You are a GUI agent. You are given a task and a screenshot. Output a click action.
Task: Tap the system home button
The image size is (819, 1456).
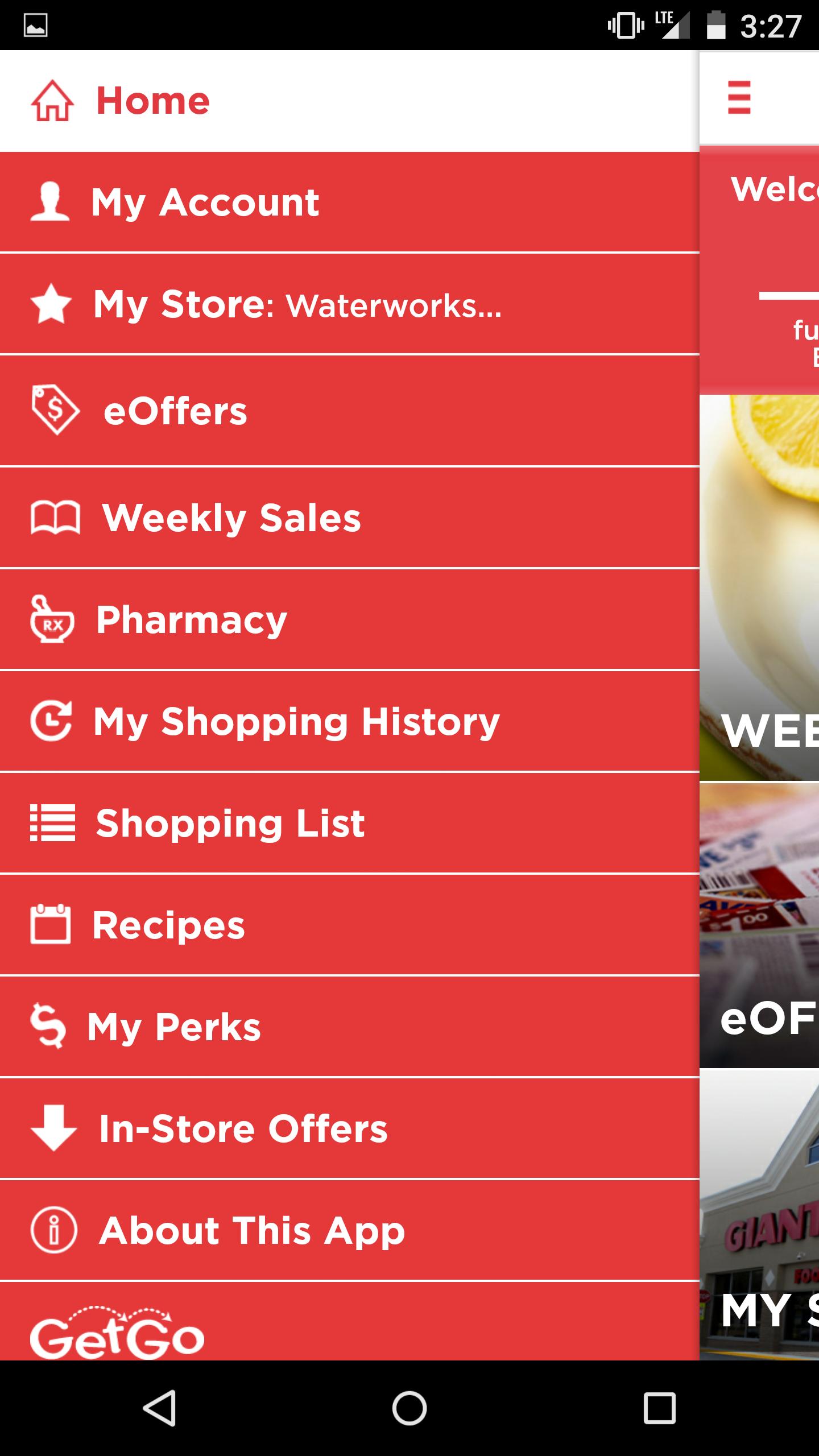409,1408
